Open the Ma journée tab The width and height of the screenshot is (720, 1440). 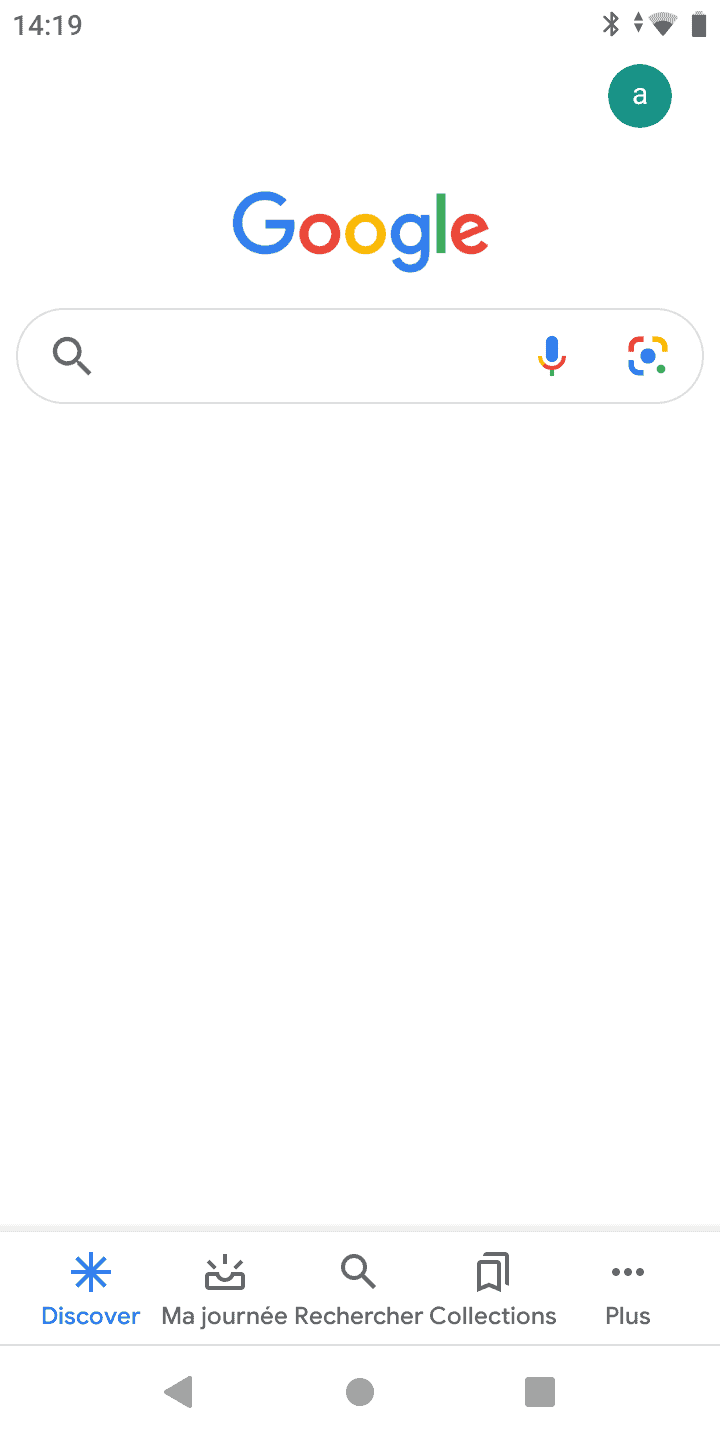[225, 1289]
